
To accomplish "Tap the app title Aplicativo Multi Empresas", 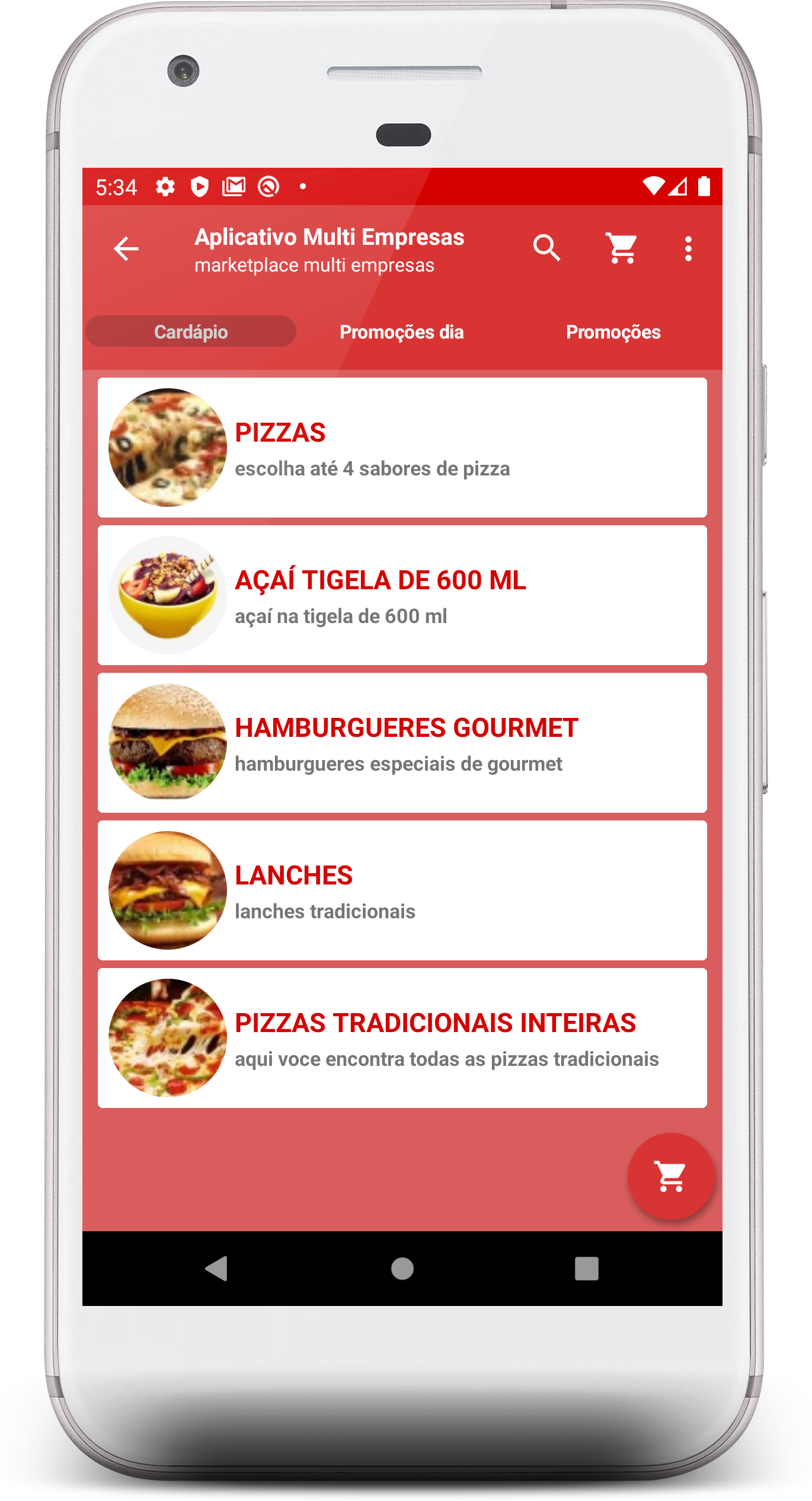I will point(330,237).
